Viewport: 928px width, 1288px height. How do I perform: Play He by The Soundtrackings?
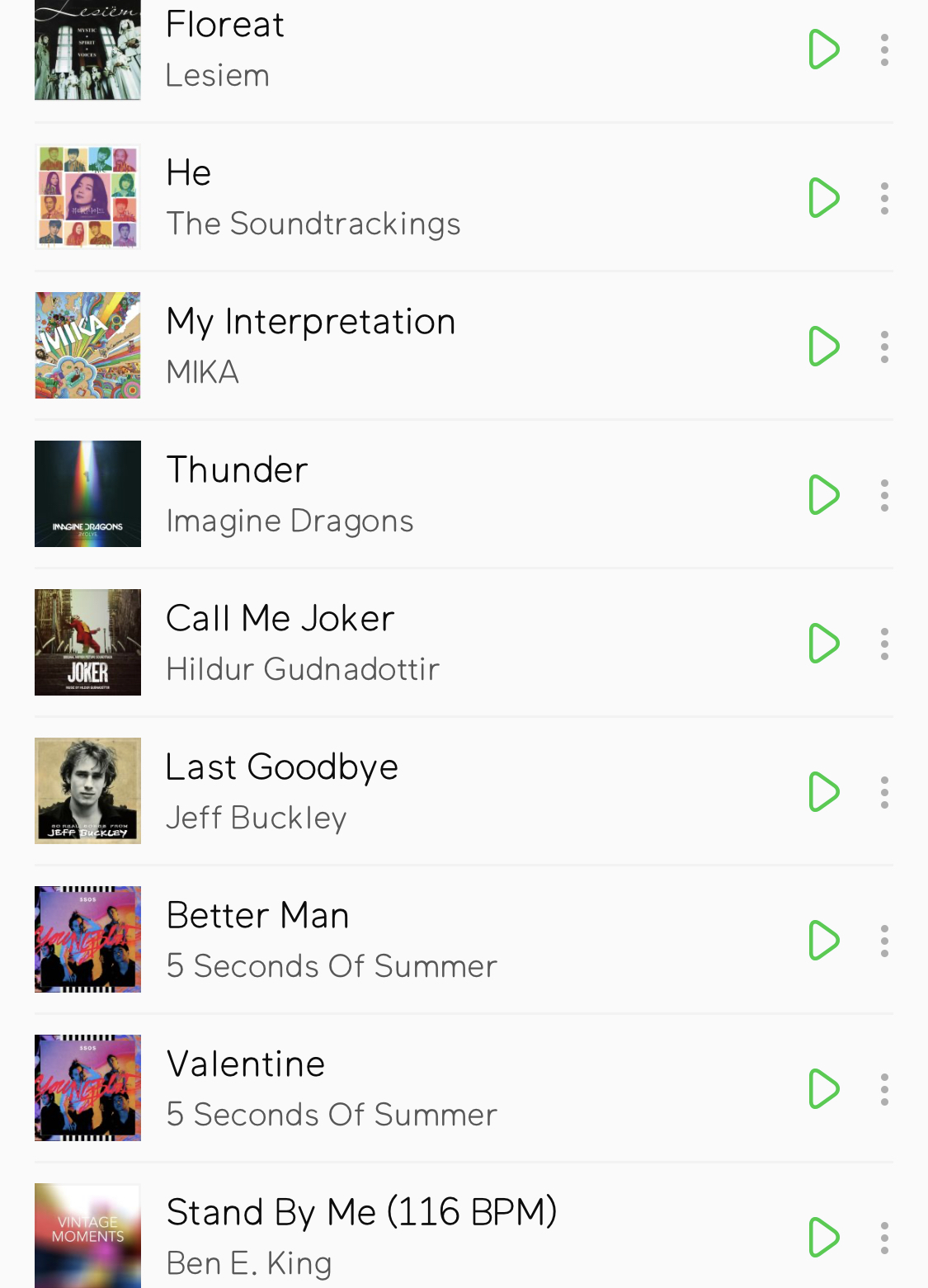(823, 198)
